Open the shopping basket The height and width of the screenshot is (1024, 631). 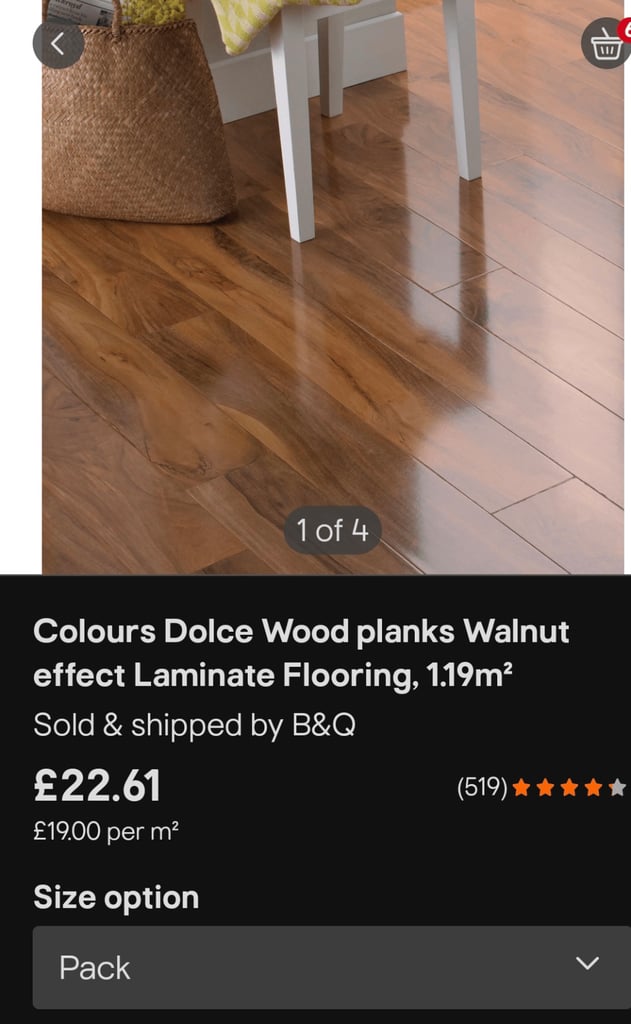606,43
